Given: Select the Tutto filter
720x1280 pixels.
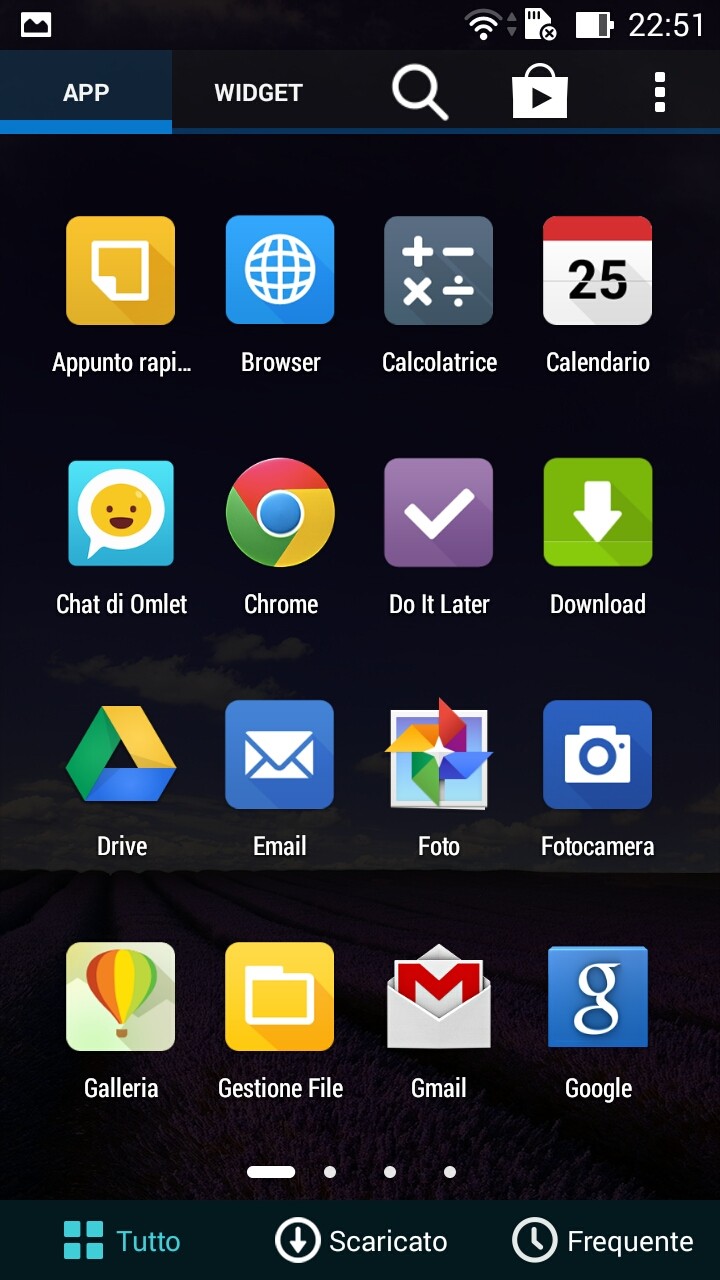Looking at the screenshot, I should click(x=122, y=1241).
